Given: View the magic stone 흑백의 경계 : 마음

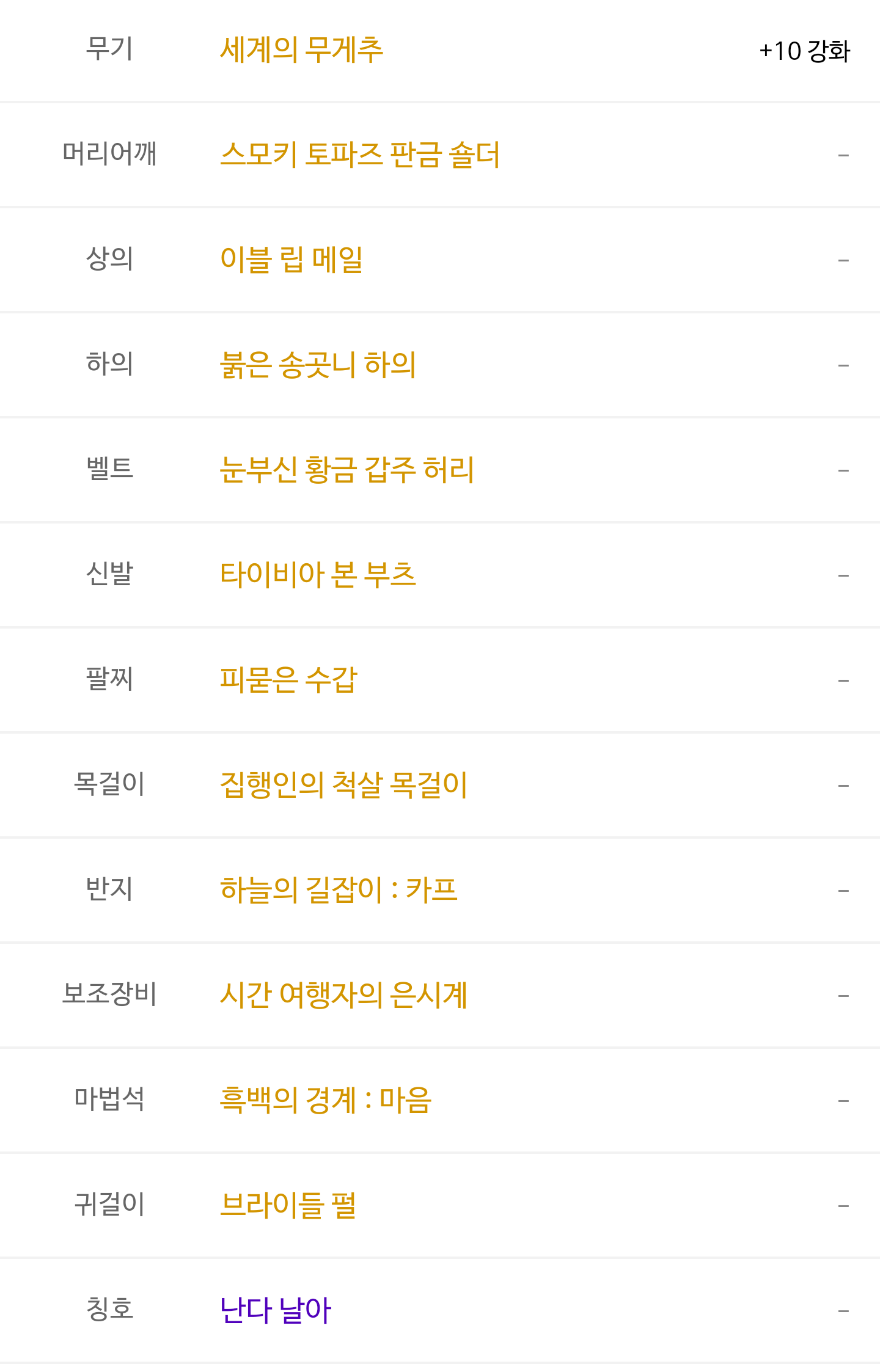Looking at the screenshot, I should 325,1100.
